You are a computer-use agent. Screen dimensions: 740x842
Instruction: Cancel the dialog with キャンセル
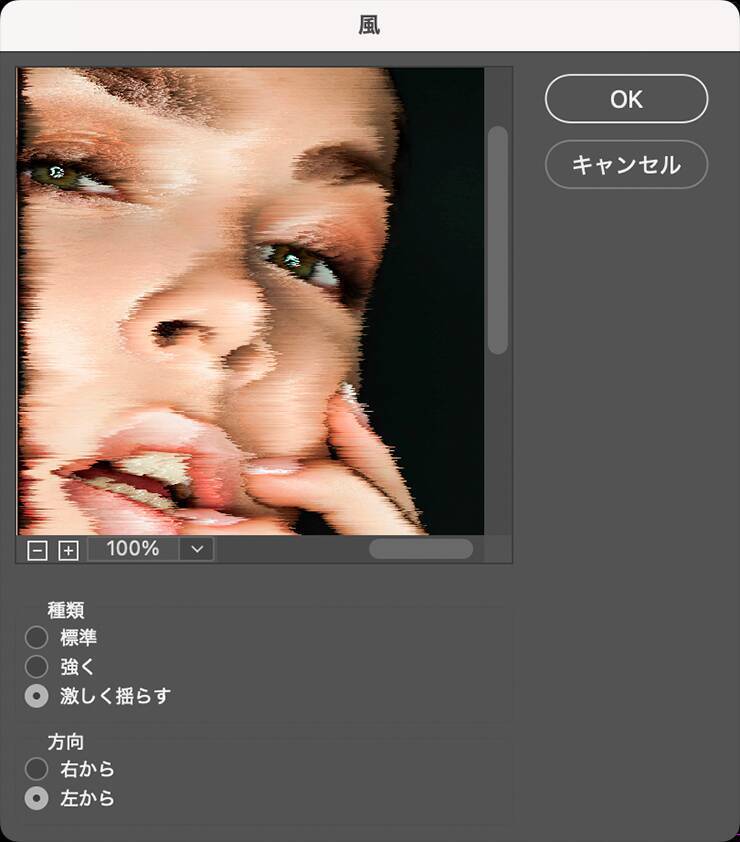(626, 164)
